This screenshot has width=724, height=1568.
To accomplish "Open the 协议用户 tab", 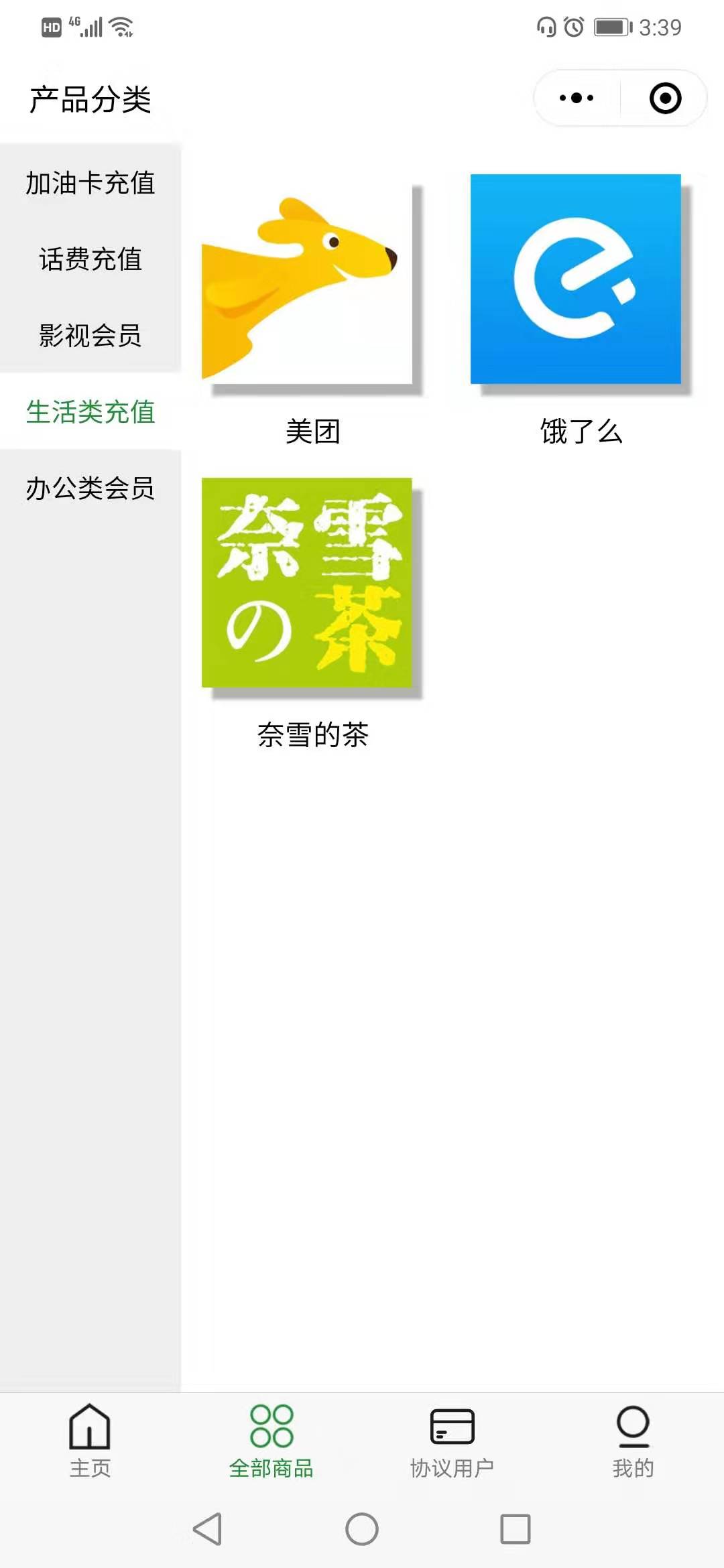I will [x=452, y=1440].
